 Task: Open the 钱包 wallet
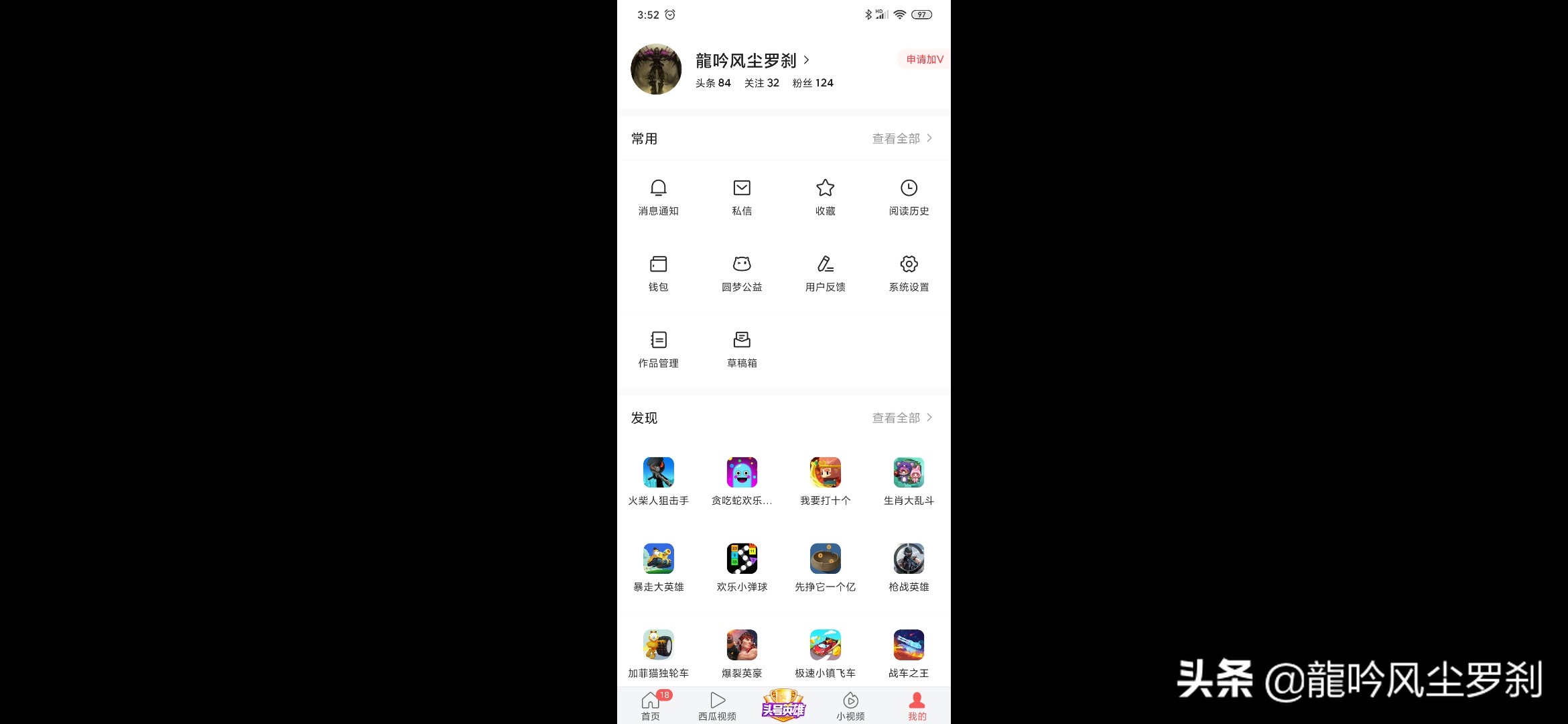click(x=658, y=273)
